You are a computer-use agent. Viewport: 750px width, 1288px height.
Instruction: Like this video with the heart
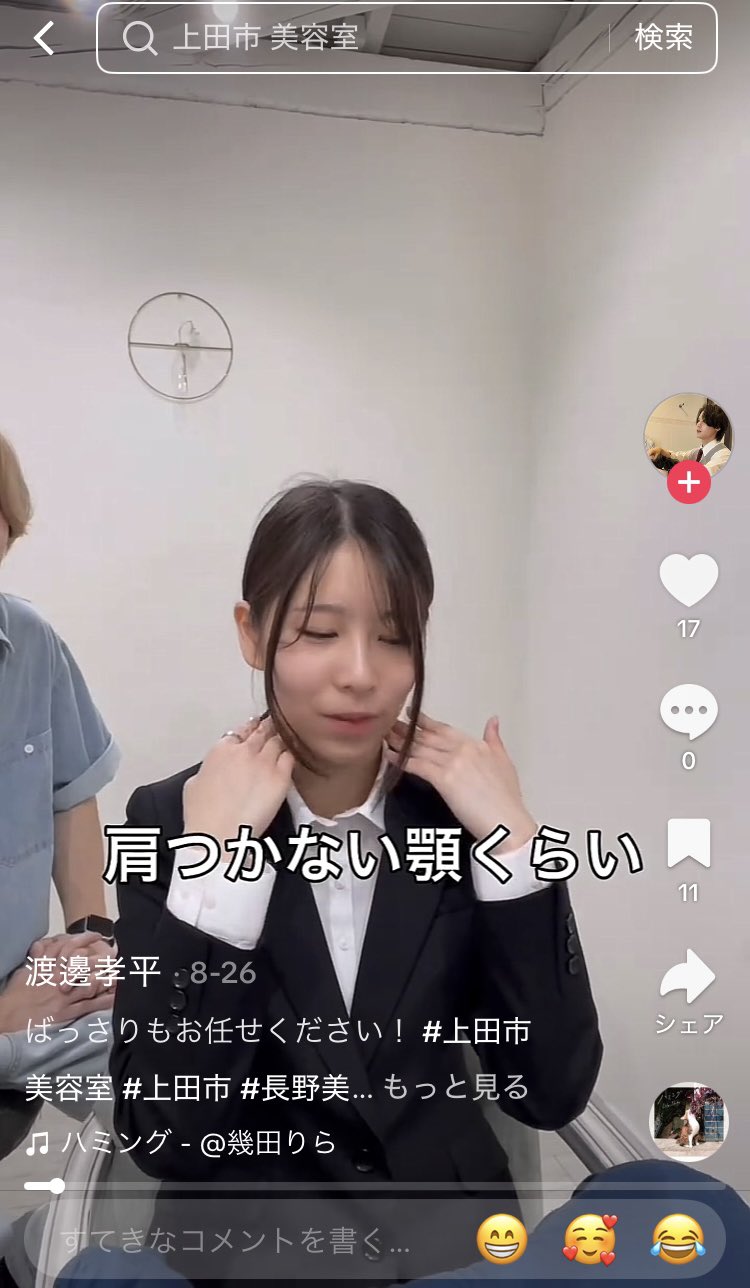coord(688,581)
